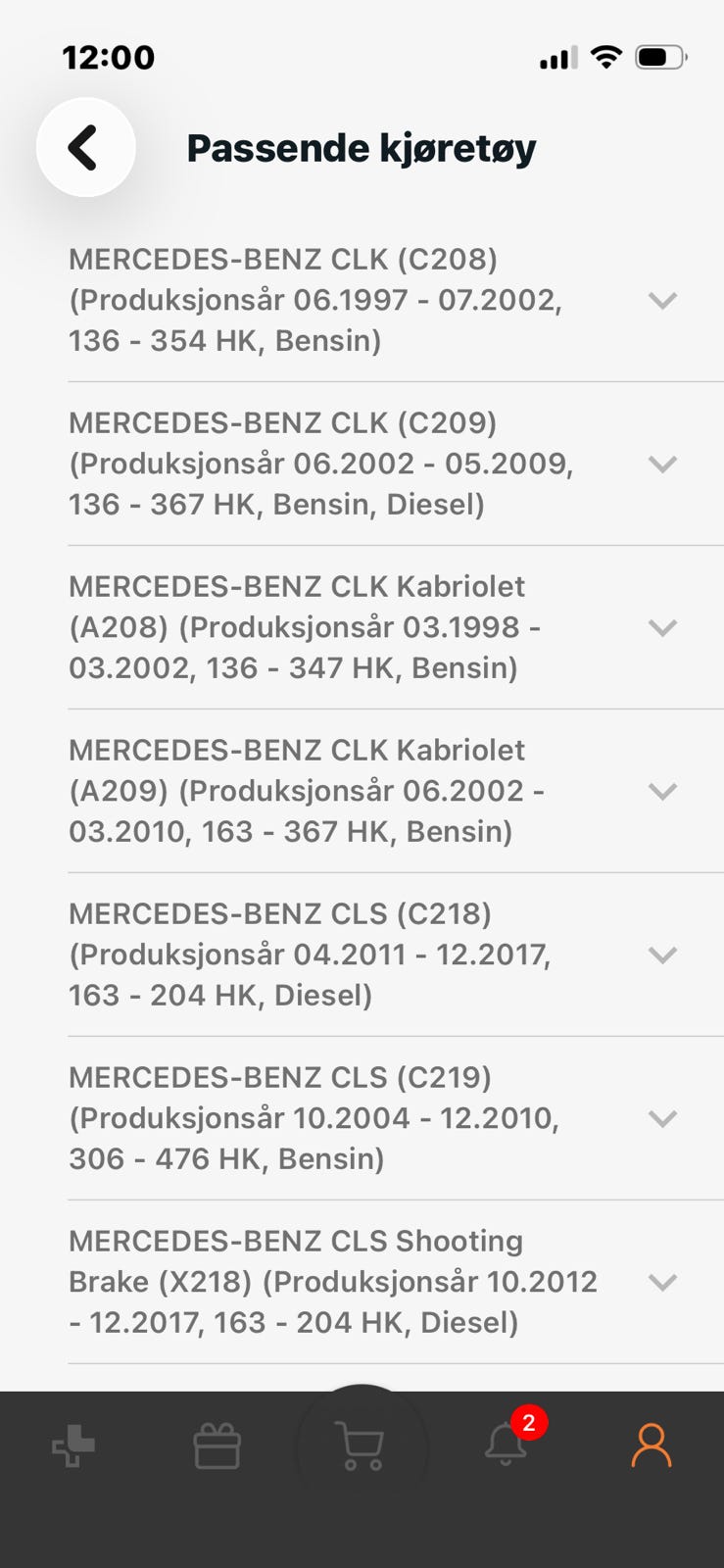
Task: Expand the CLK Kabriolet (A208) entry
Action: pos(663,627)
